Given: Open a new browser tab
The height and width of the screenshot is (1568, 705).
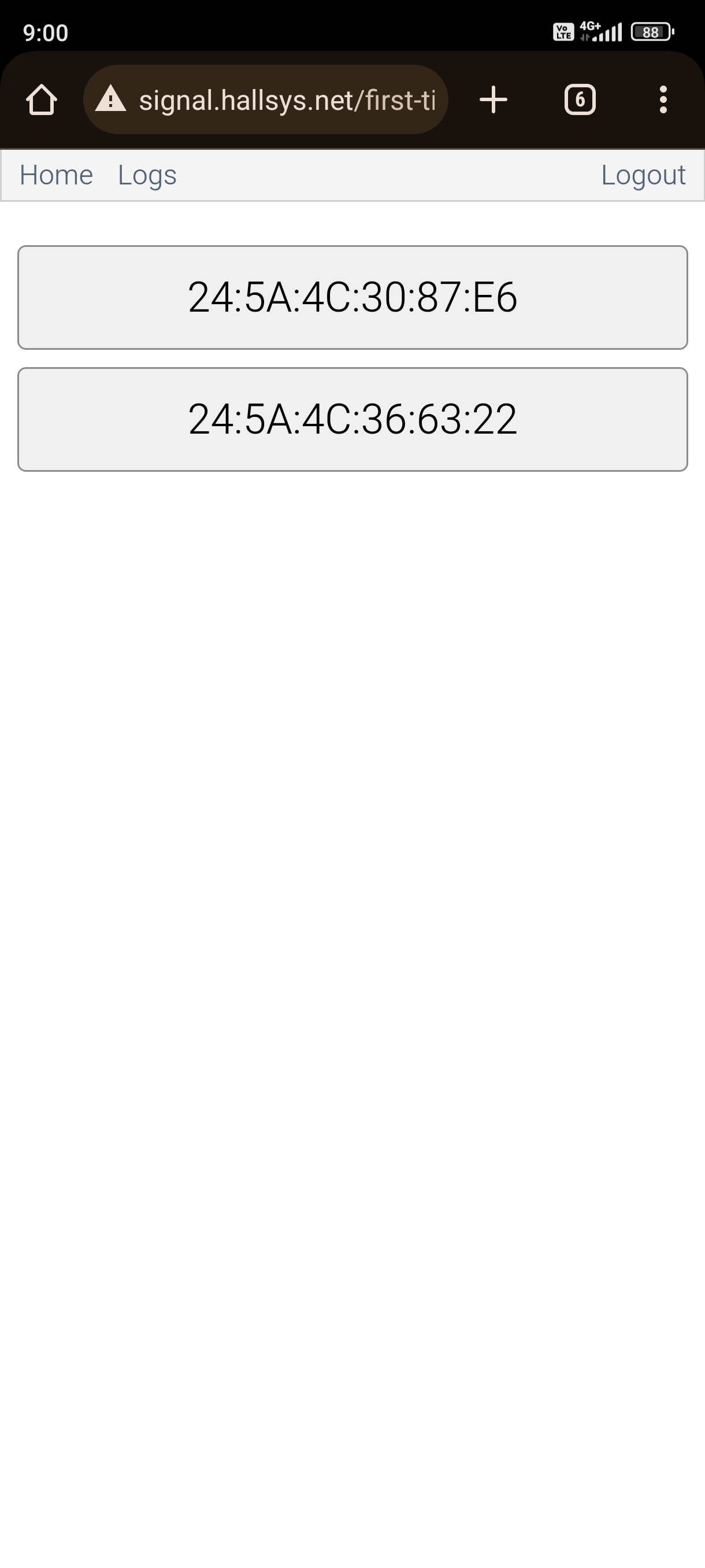Looking at the screenshot, I should point(493,100).
